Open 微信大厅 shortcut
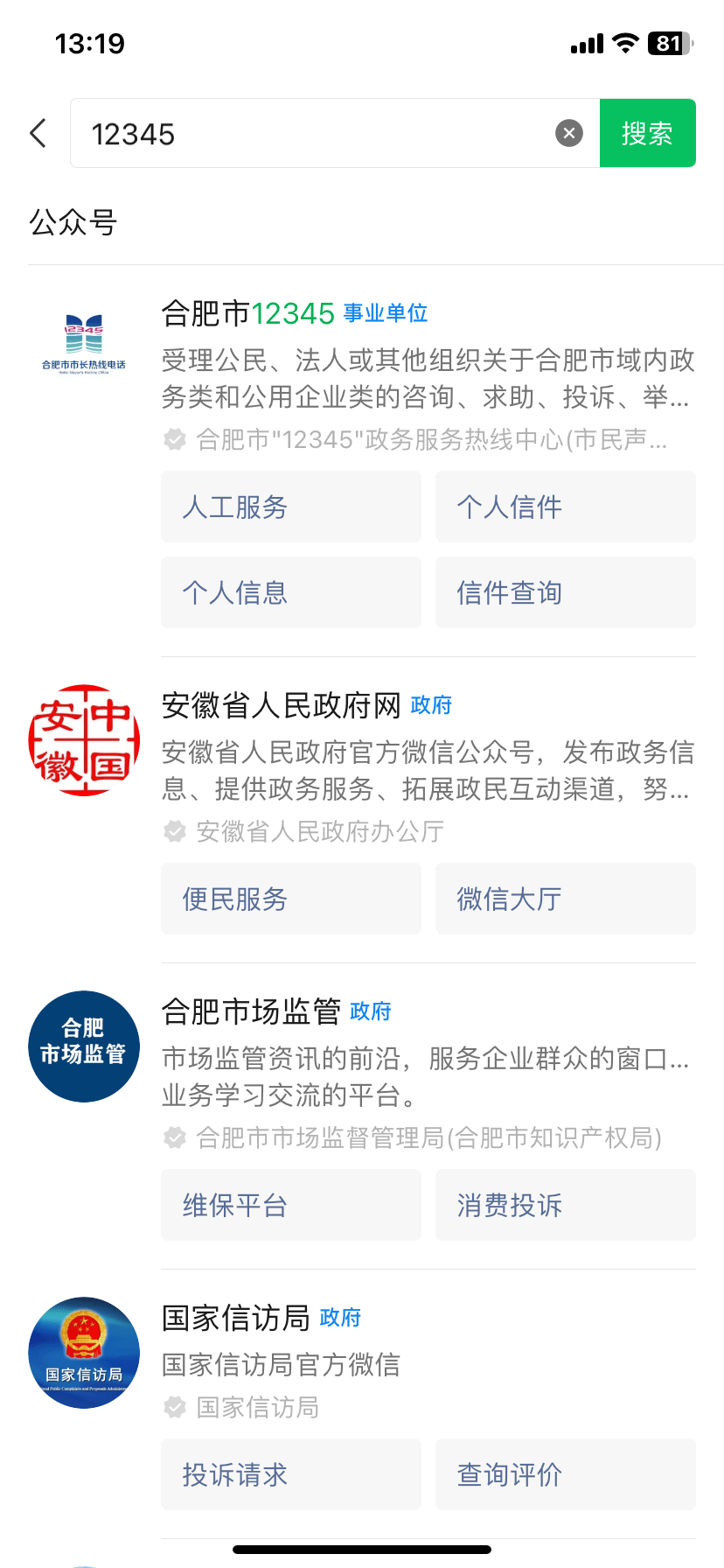724x1568 pixels. pos(566,899)
